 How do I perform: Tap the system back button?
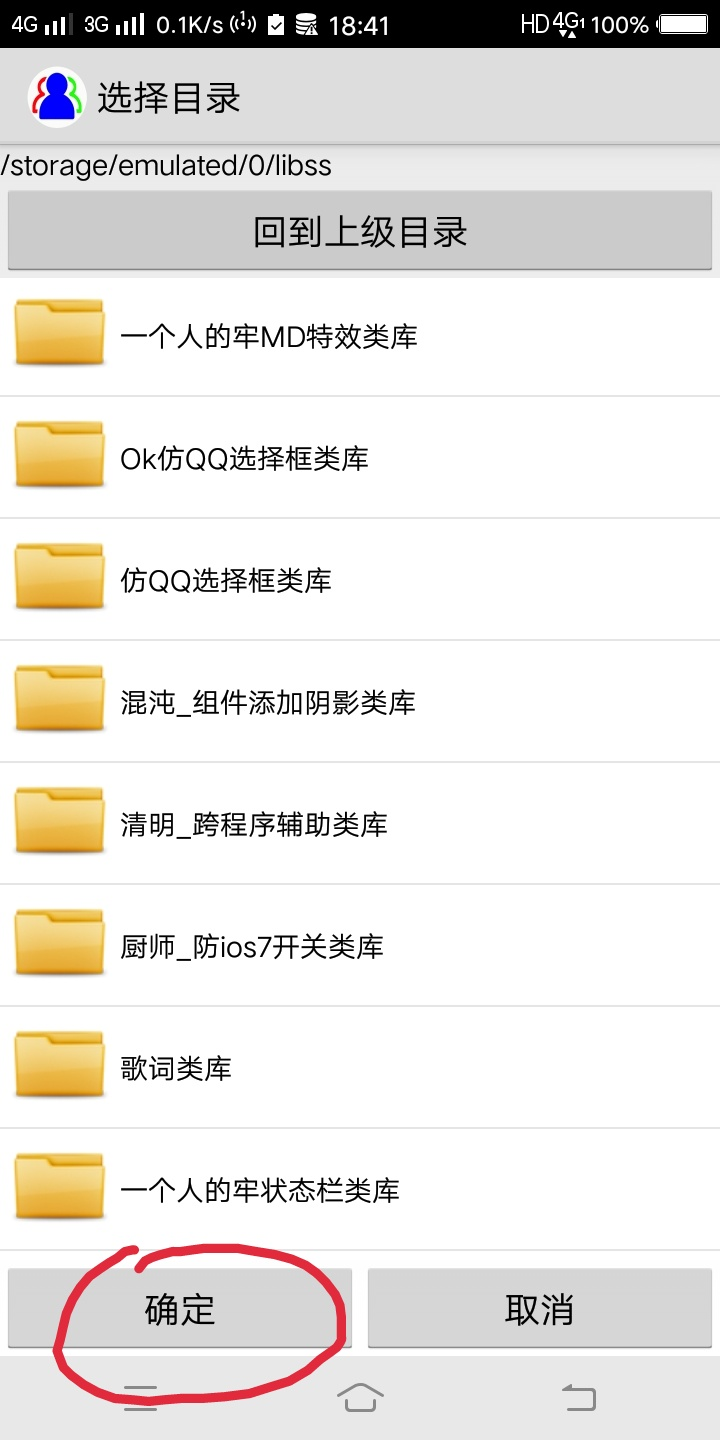coord(579,1397)
